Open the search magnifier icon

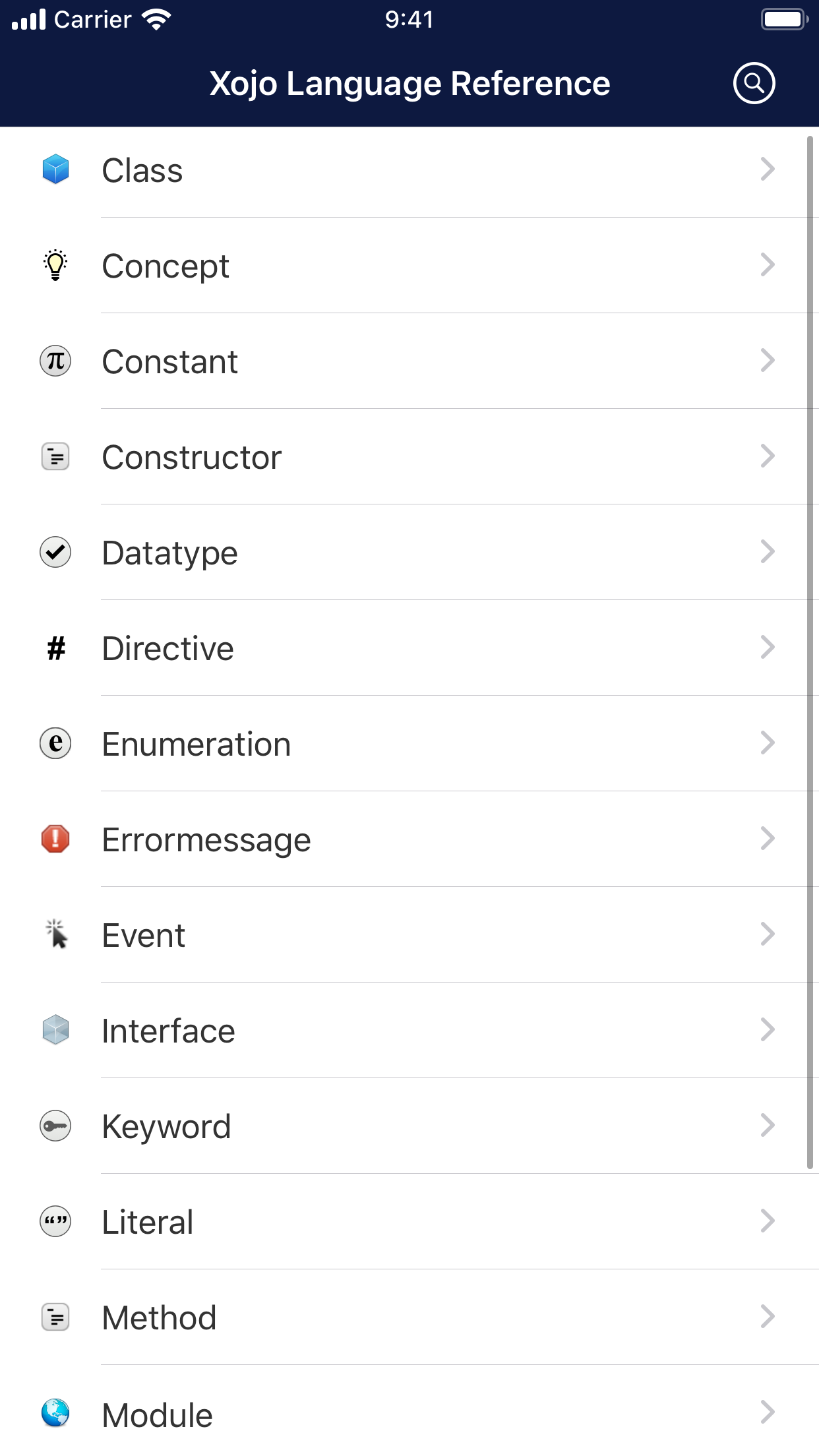754,82
